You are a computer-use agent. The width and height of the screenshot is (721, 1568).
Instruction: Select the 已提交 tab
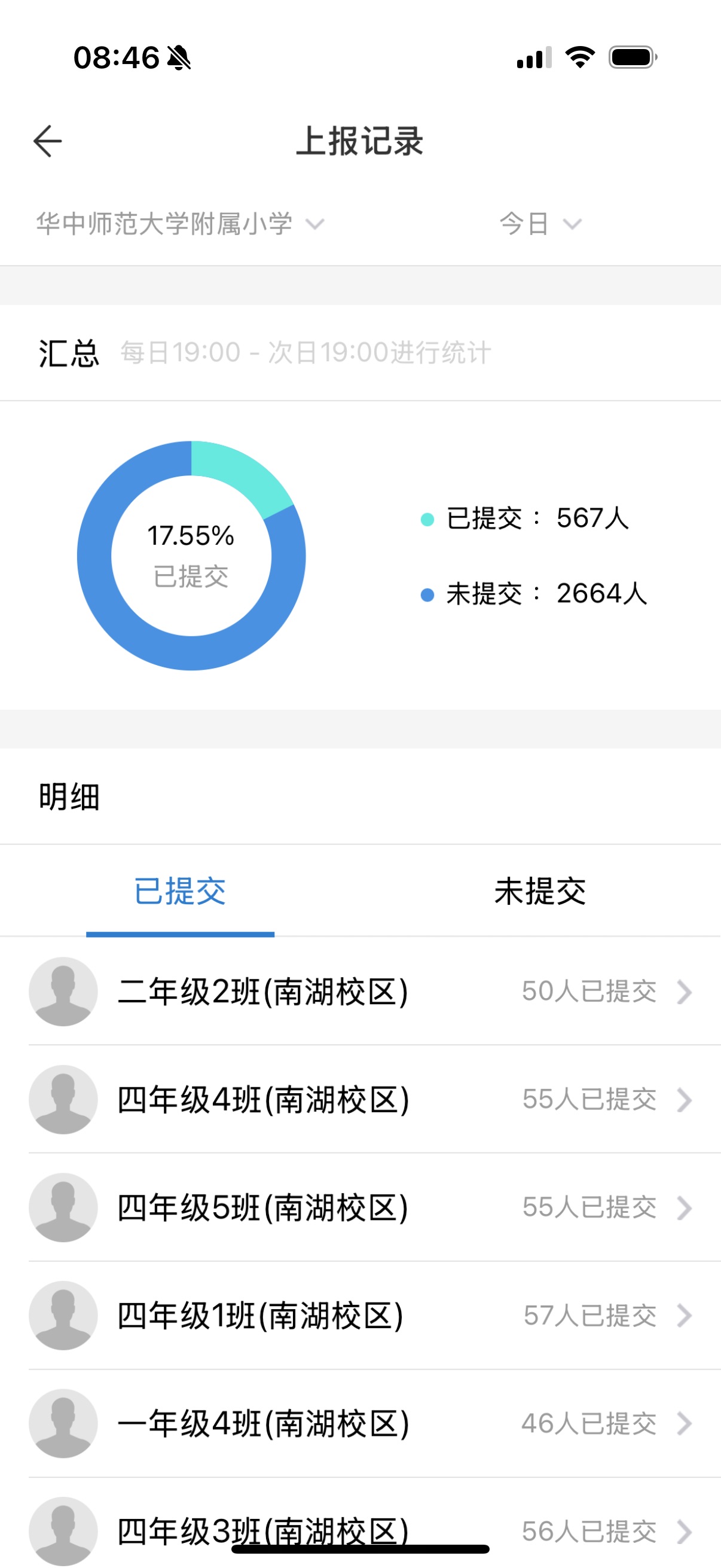(180, 891)
